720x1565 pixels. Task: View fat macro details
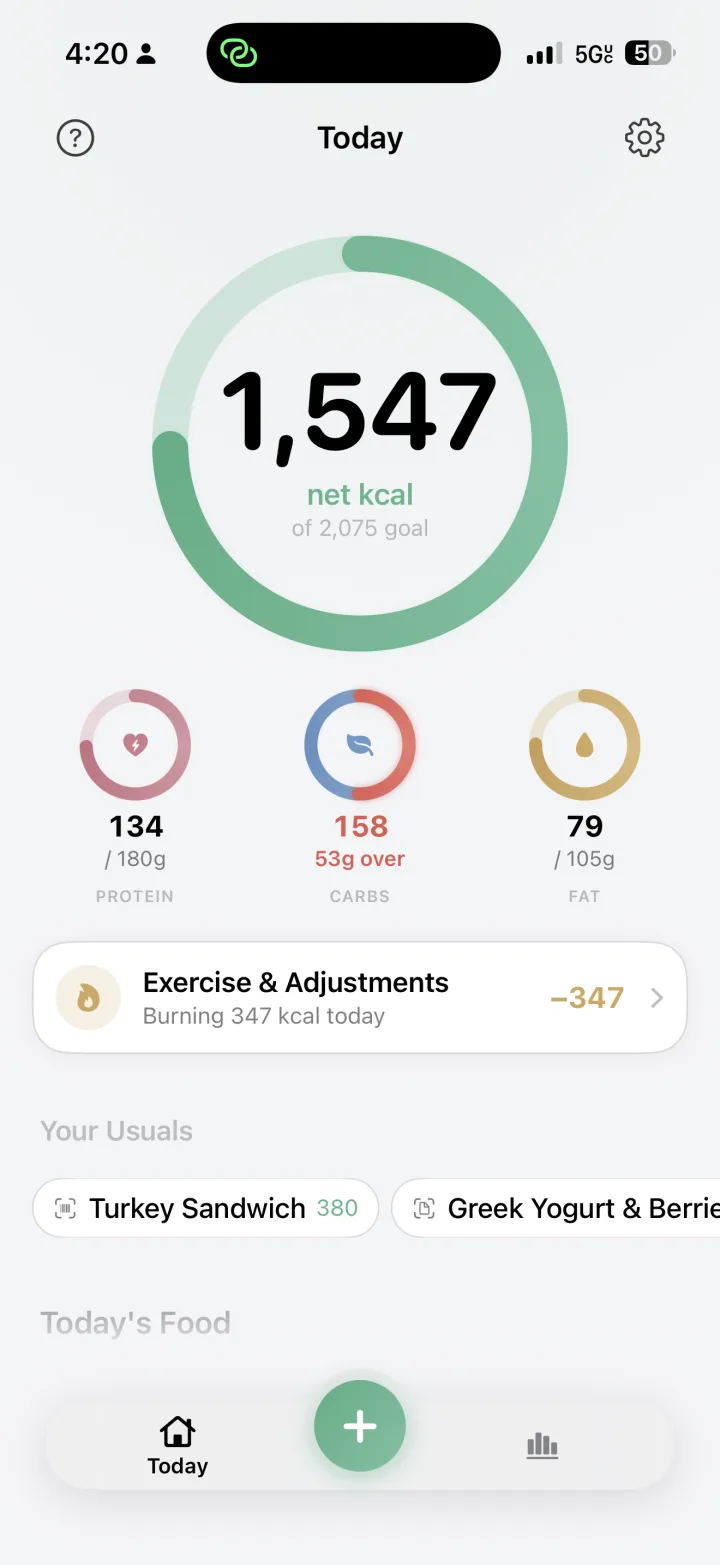585,797
